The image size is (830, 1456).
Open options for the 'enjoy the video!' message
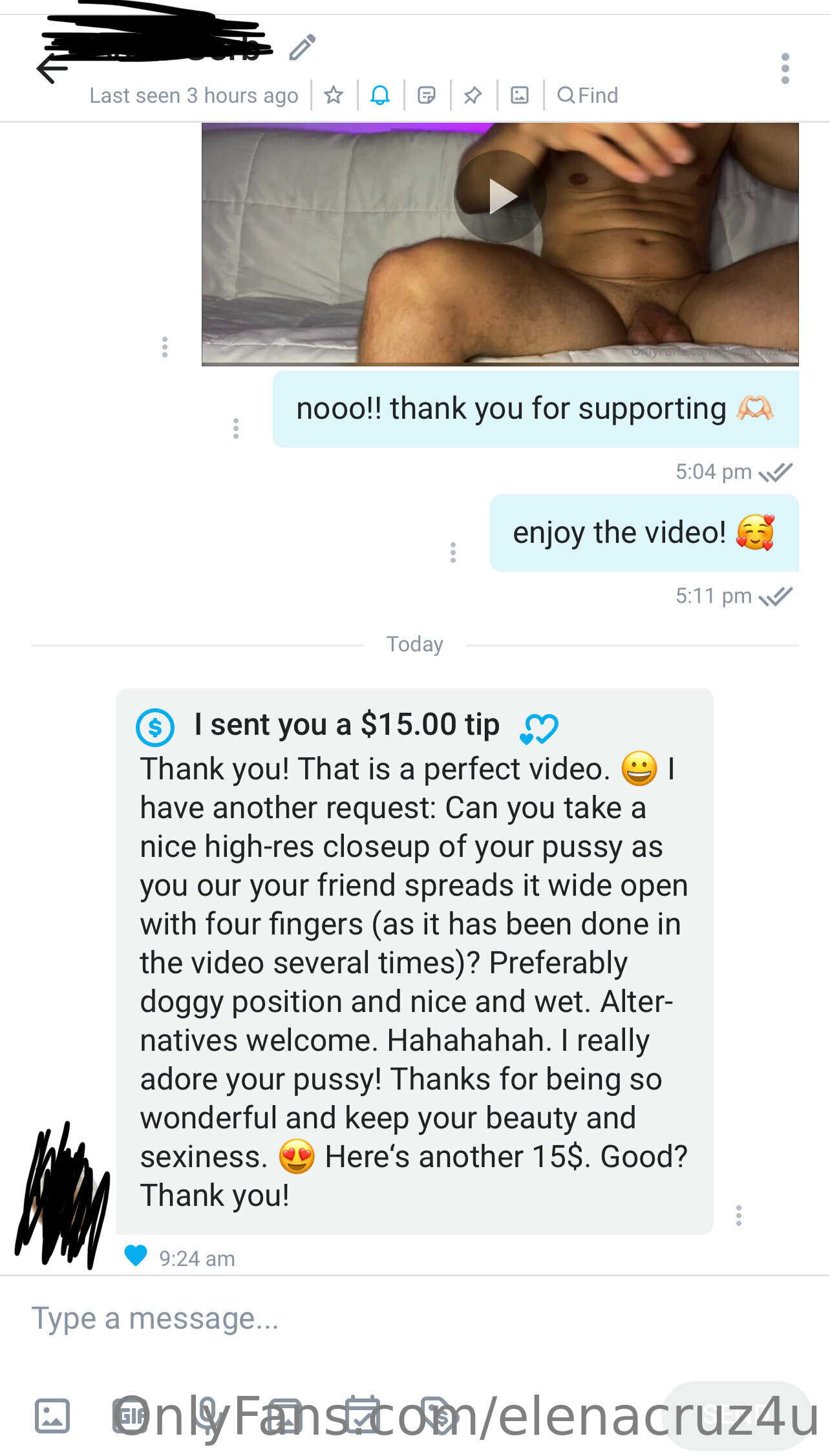click(x=453, y=553)
